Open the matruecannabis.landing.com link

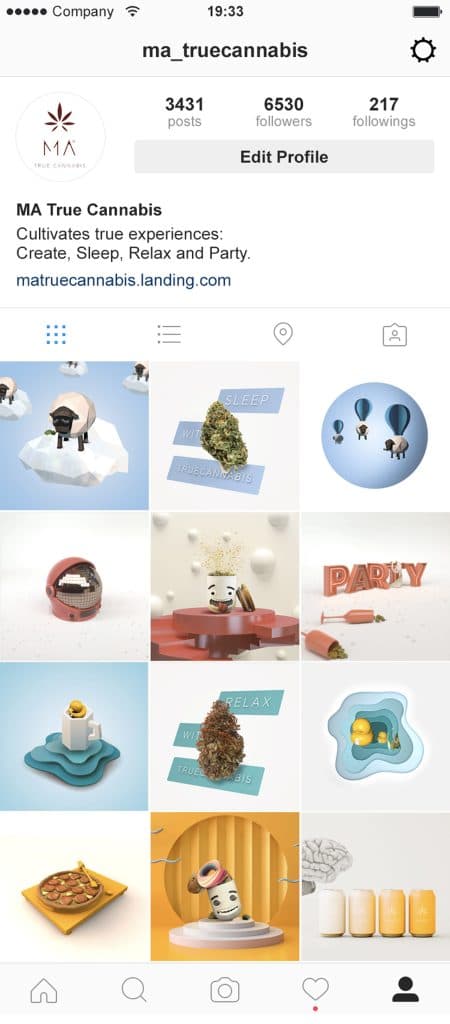point(123,281)
